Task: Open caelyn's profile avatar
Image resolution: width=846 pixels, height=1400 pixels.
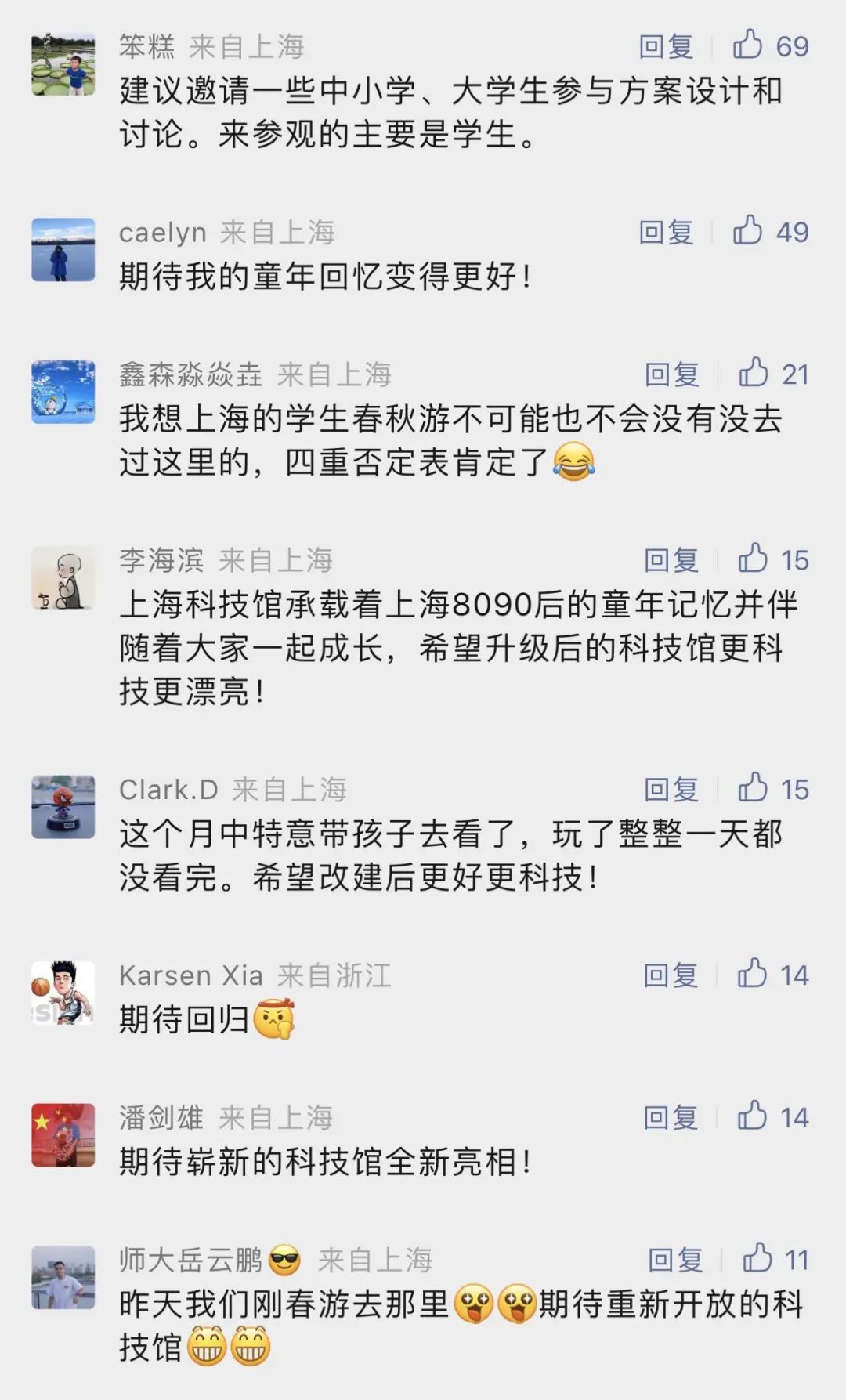Action: pos(63,250)
